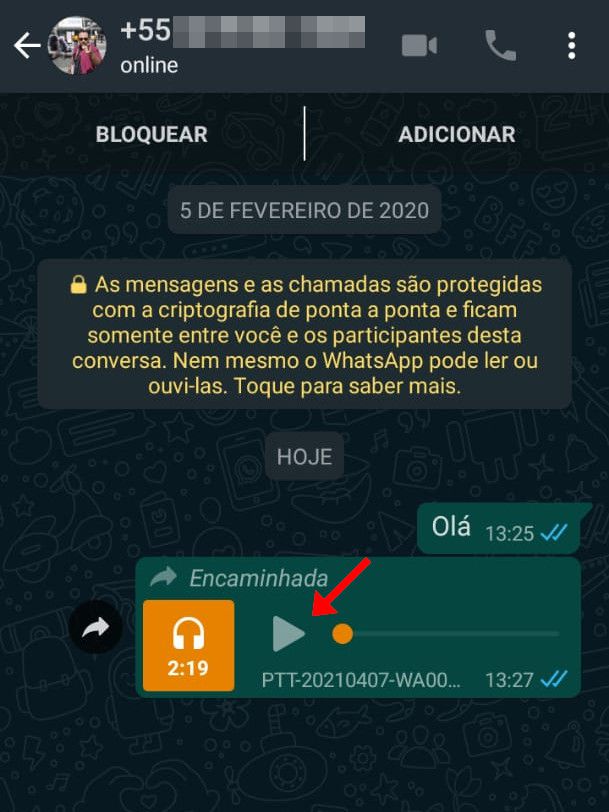Play the forwarded audio message
The width and height of the screenshot is (609, 812).
[x=289, y=633]
